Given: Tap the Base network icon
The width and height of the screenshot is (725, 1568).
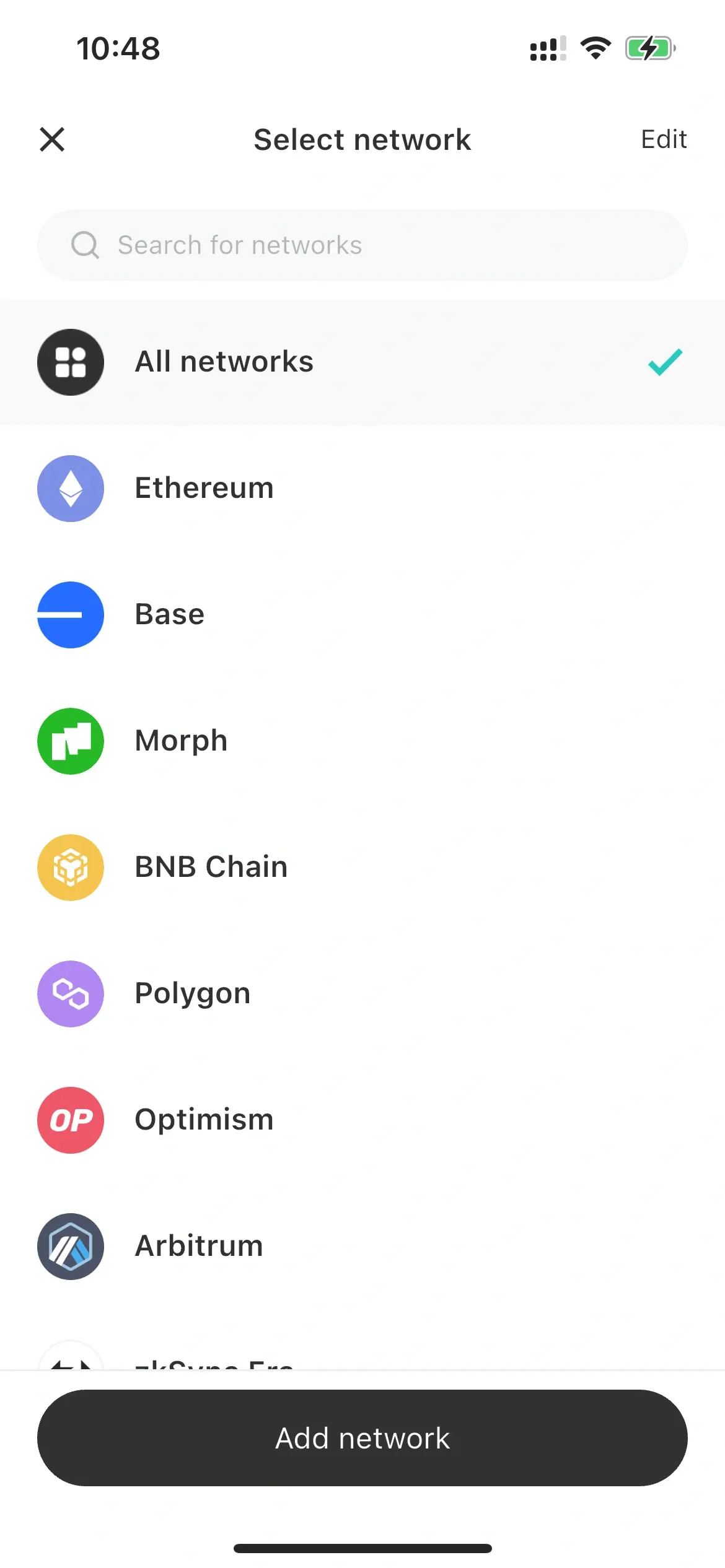Looking at the screenshot, I should tap(70, 614).
